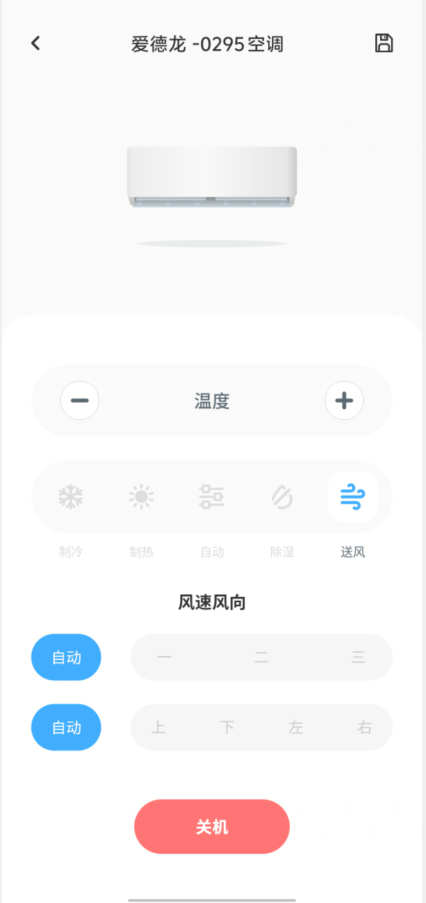
Task: Switch to 自动 mode with the sliders icon
Action: [212, 496]
